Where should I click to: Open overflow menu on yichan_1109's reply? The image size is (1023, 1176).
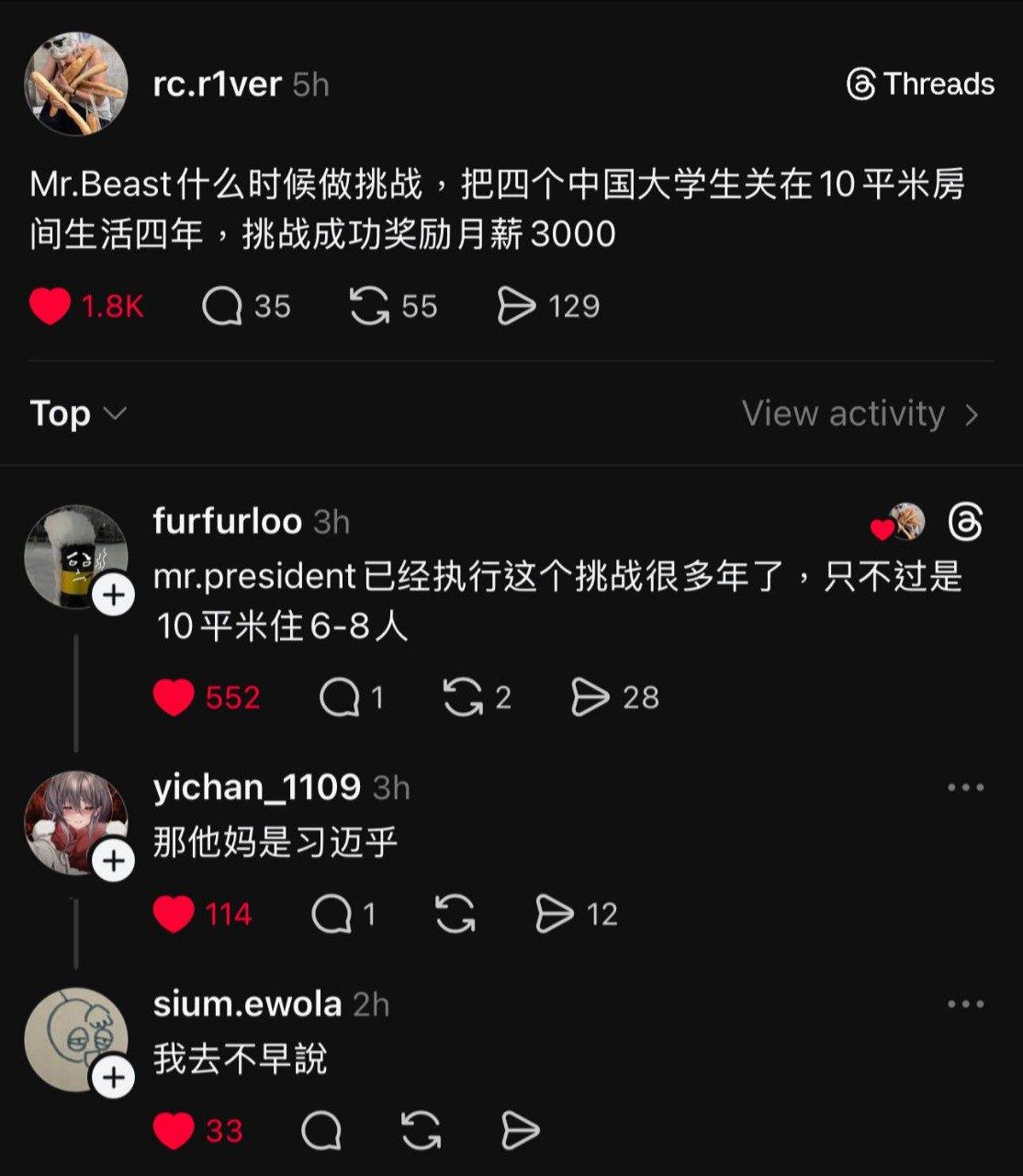tap(965, 787)
